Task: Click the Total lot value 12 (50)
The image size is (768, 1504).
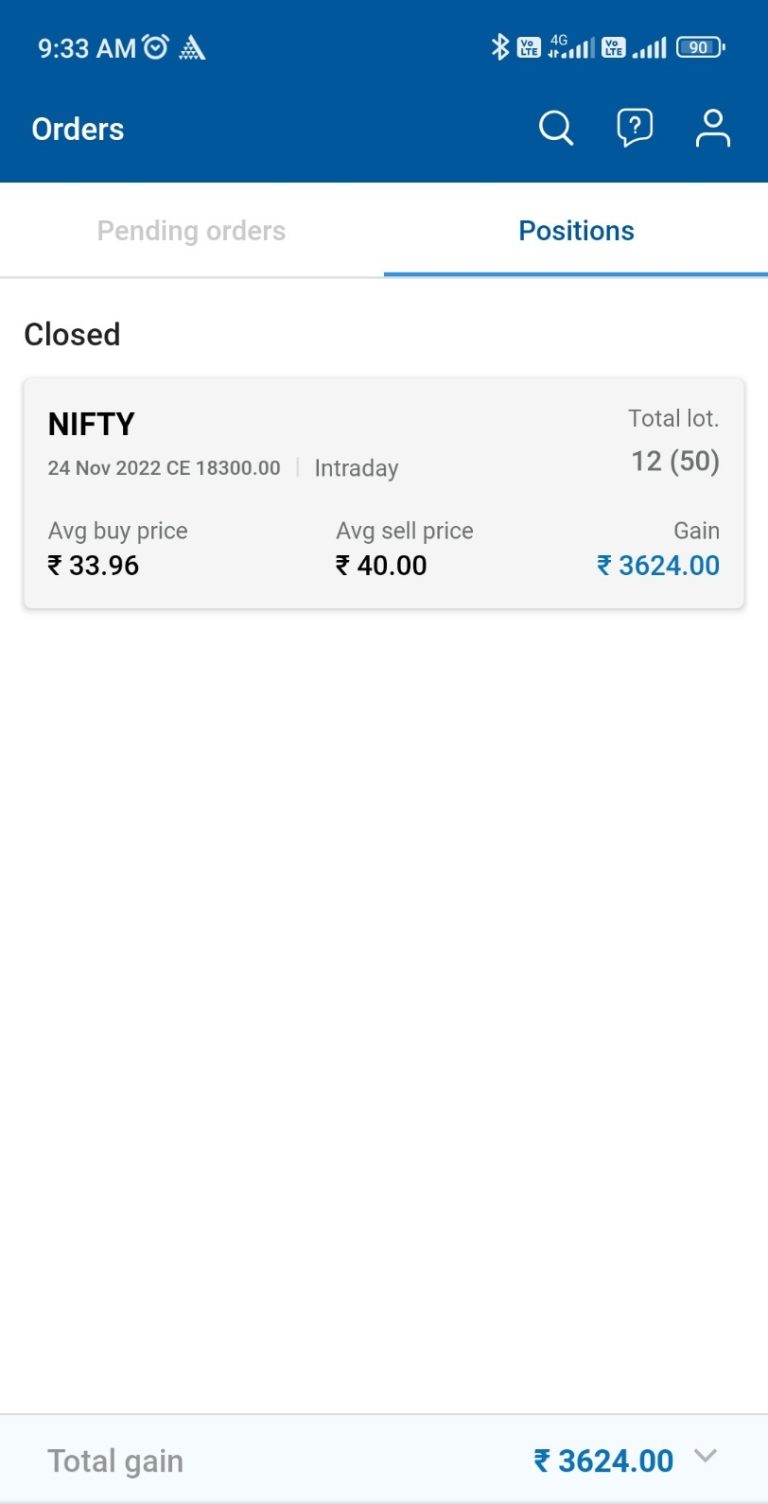Action: click(x=675, y=461)
